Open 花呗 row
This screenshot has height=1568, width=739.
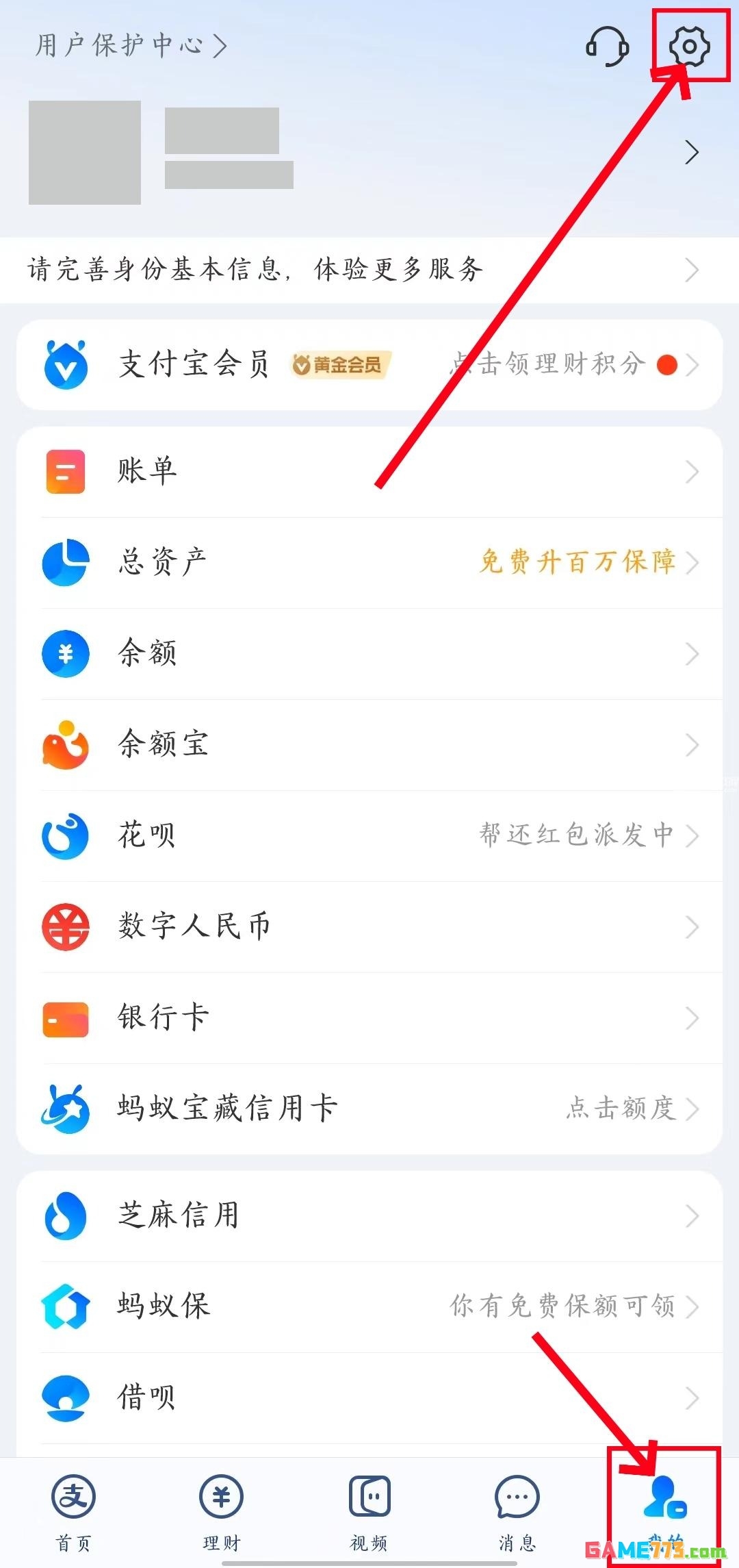369,835
